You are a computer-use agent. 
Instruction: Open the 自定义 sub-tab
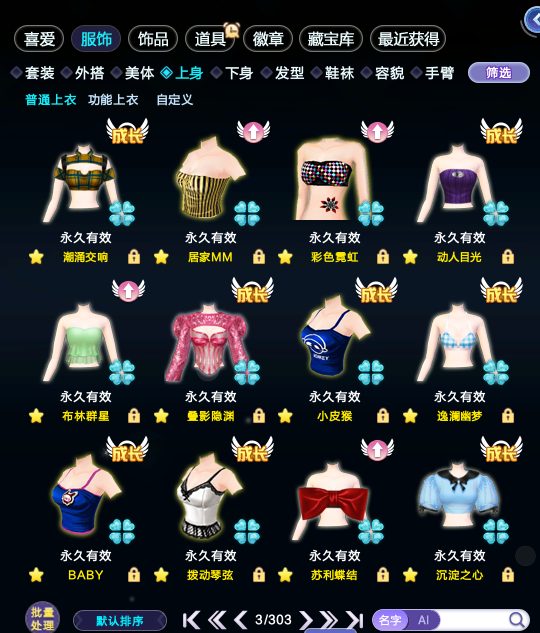pos(174,99)
